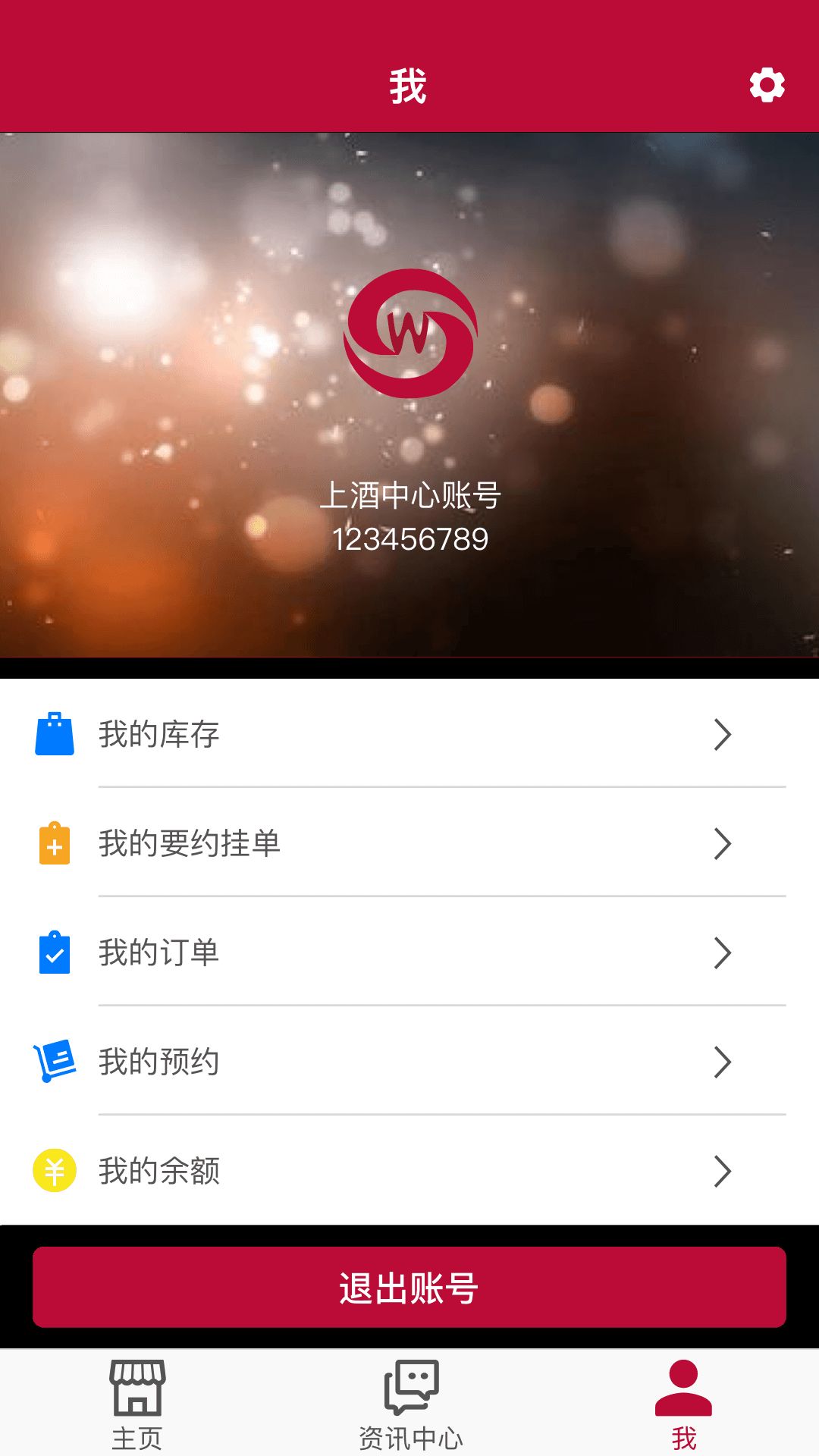819x1456 pixels.
Task: Expand the 我的余额 chevron
Action: pyautogui.click(x=723, y=1171)
